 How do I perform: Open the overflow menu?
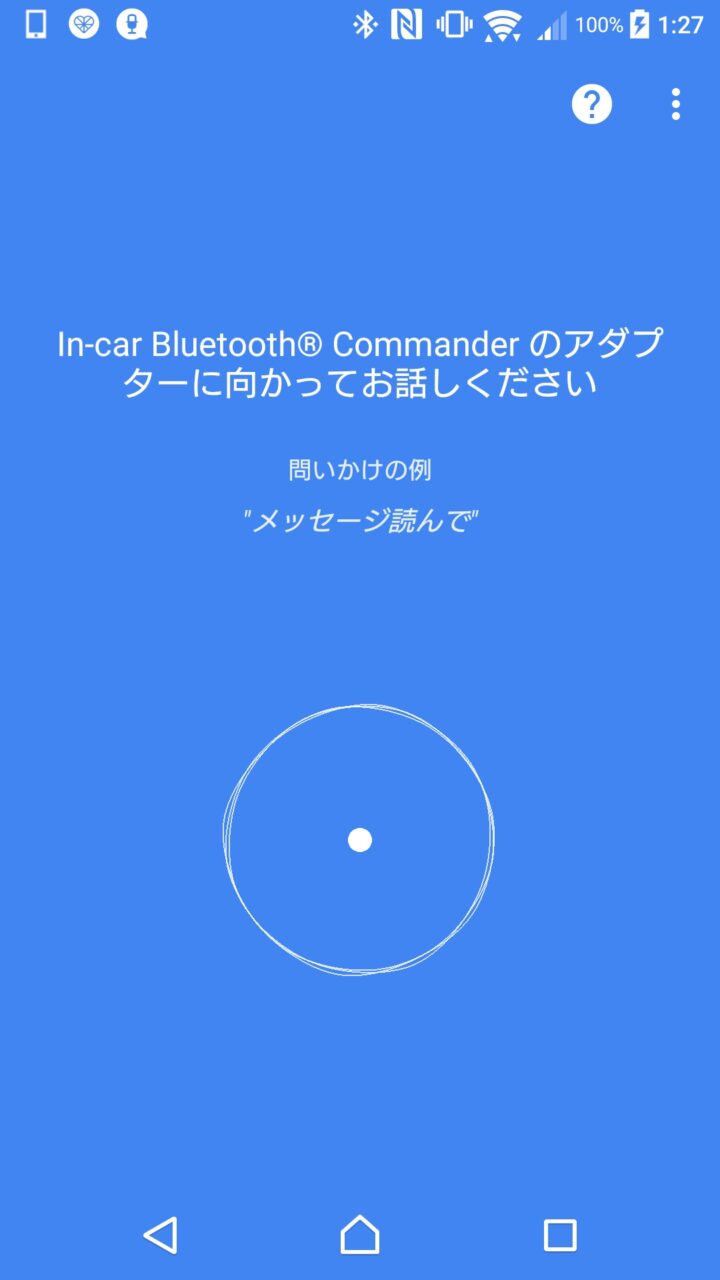click(x=676, y=104)
